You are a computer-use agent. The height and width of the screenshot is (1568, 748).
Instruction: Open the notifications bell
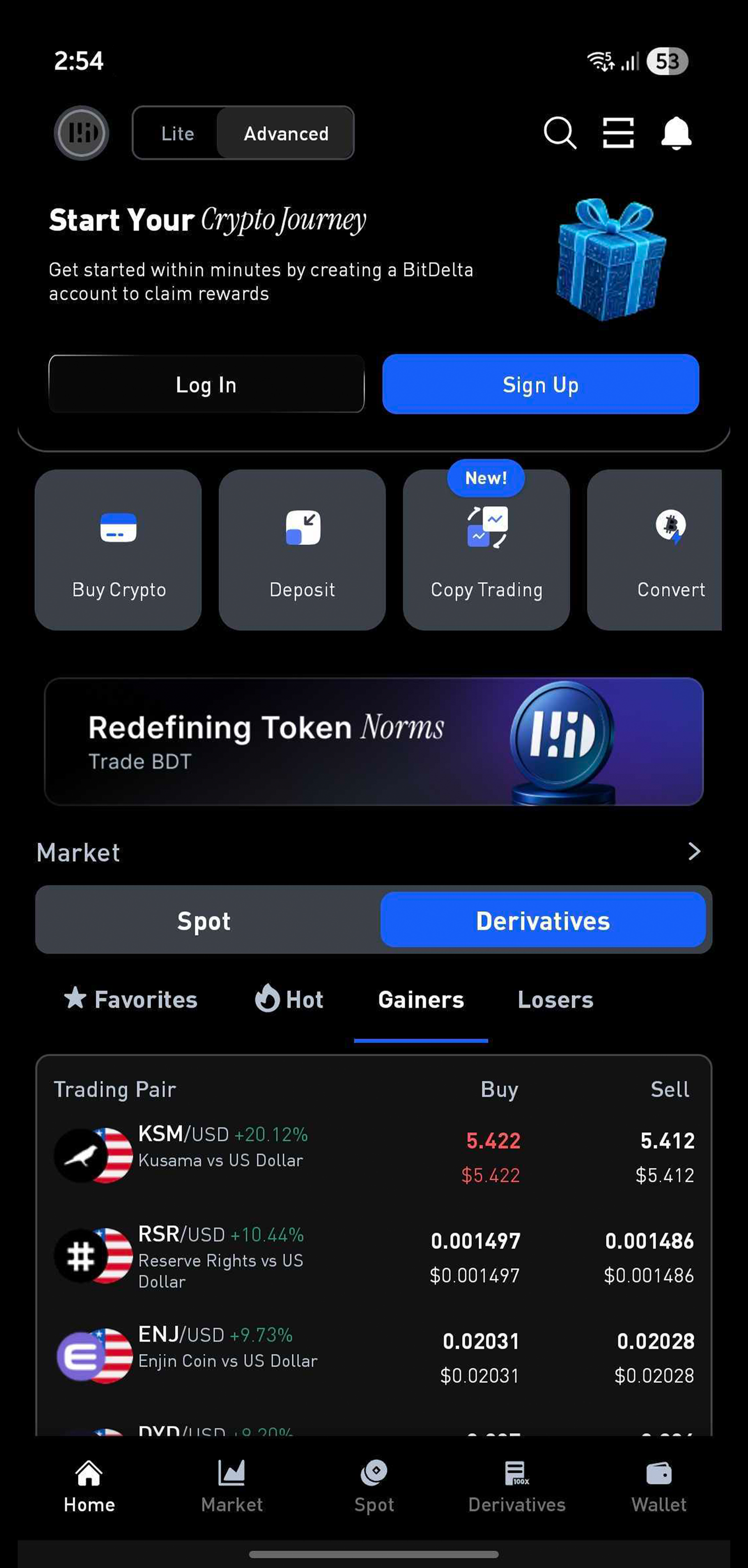(676, 133)
